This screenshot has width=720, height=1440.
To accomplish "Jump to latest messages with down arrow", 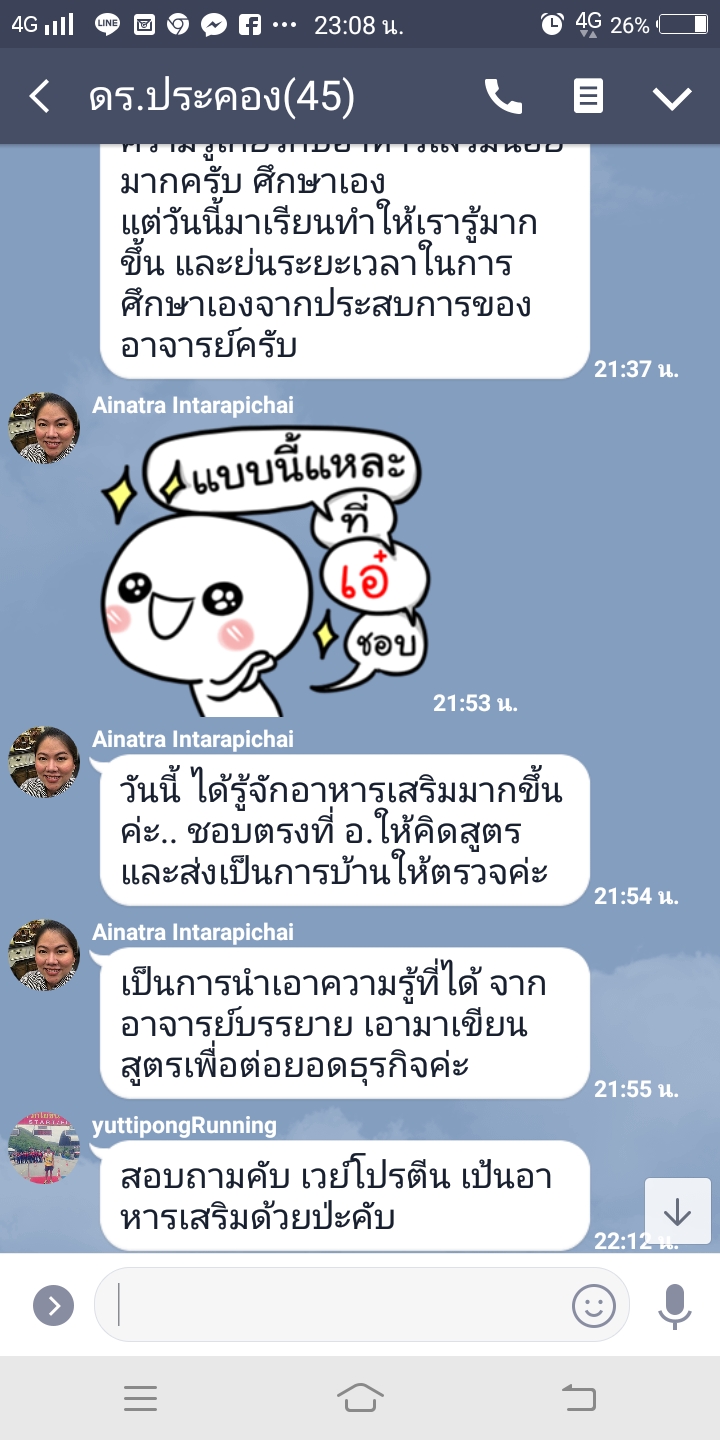I will pos(677,1212).
